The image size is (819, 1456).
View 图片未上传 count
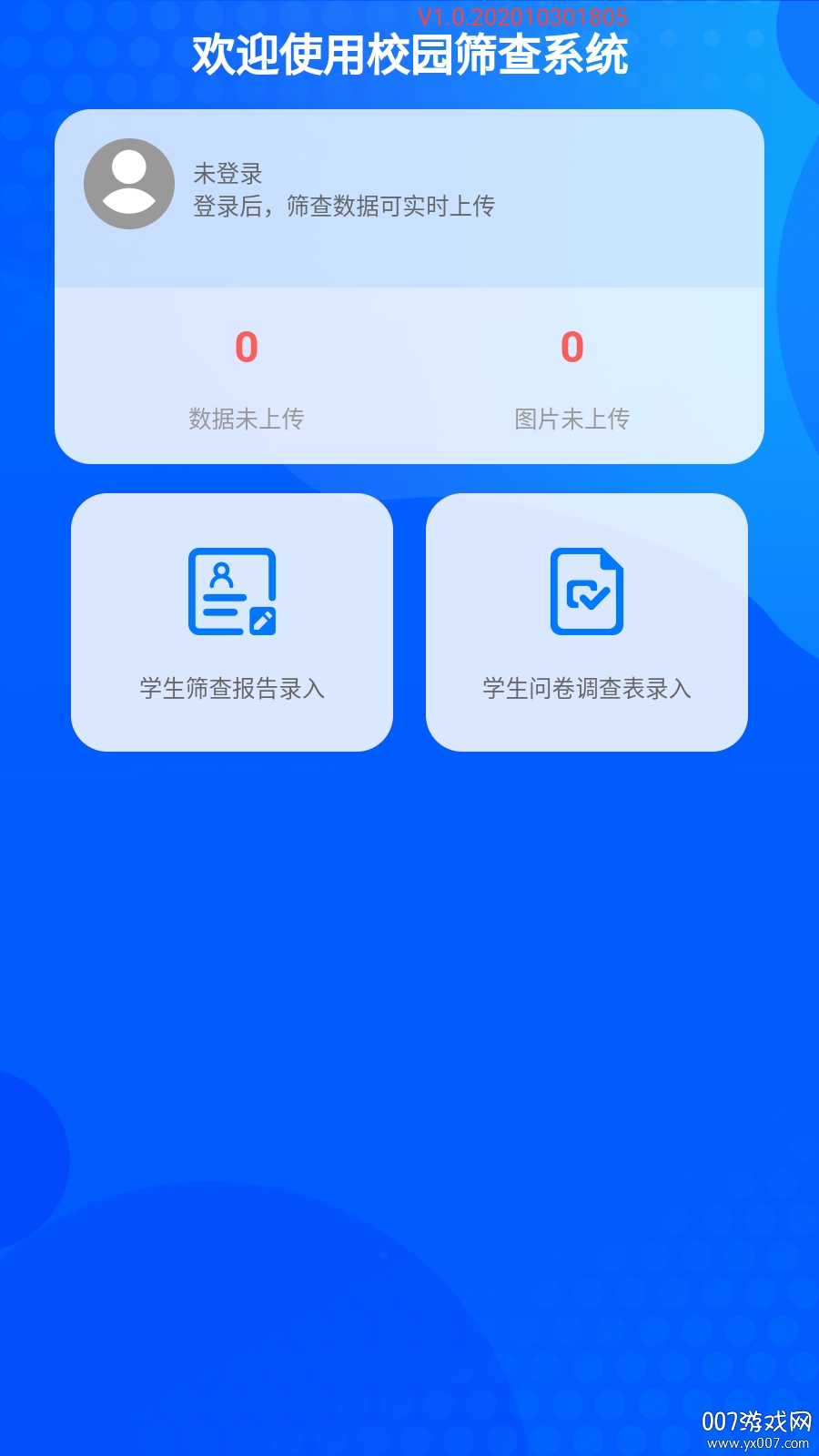coord(571,348)
